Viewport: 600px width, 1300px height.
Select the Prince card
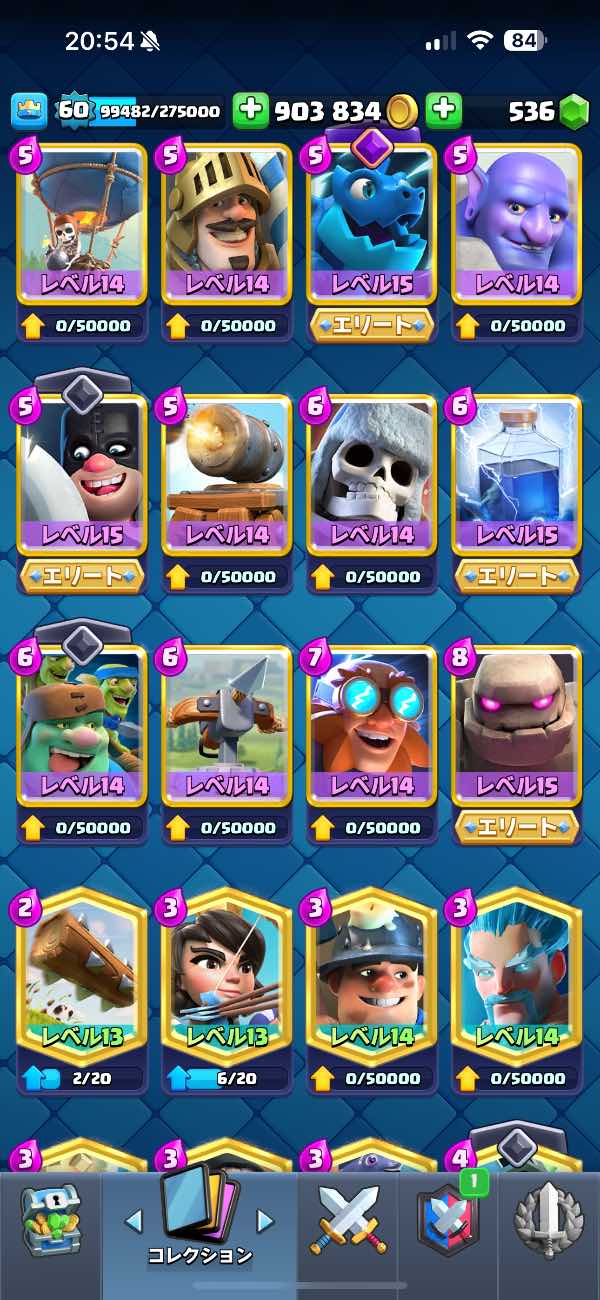(x=227, y=225)
